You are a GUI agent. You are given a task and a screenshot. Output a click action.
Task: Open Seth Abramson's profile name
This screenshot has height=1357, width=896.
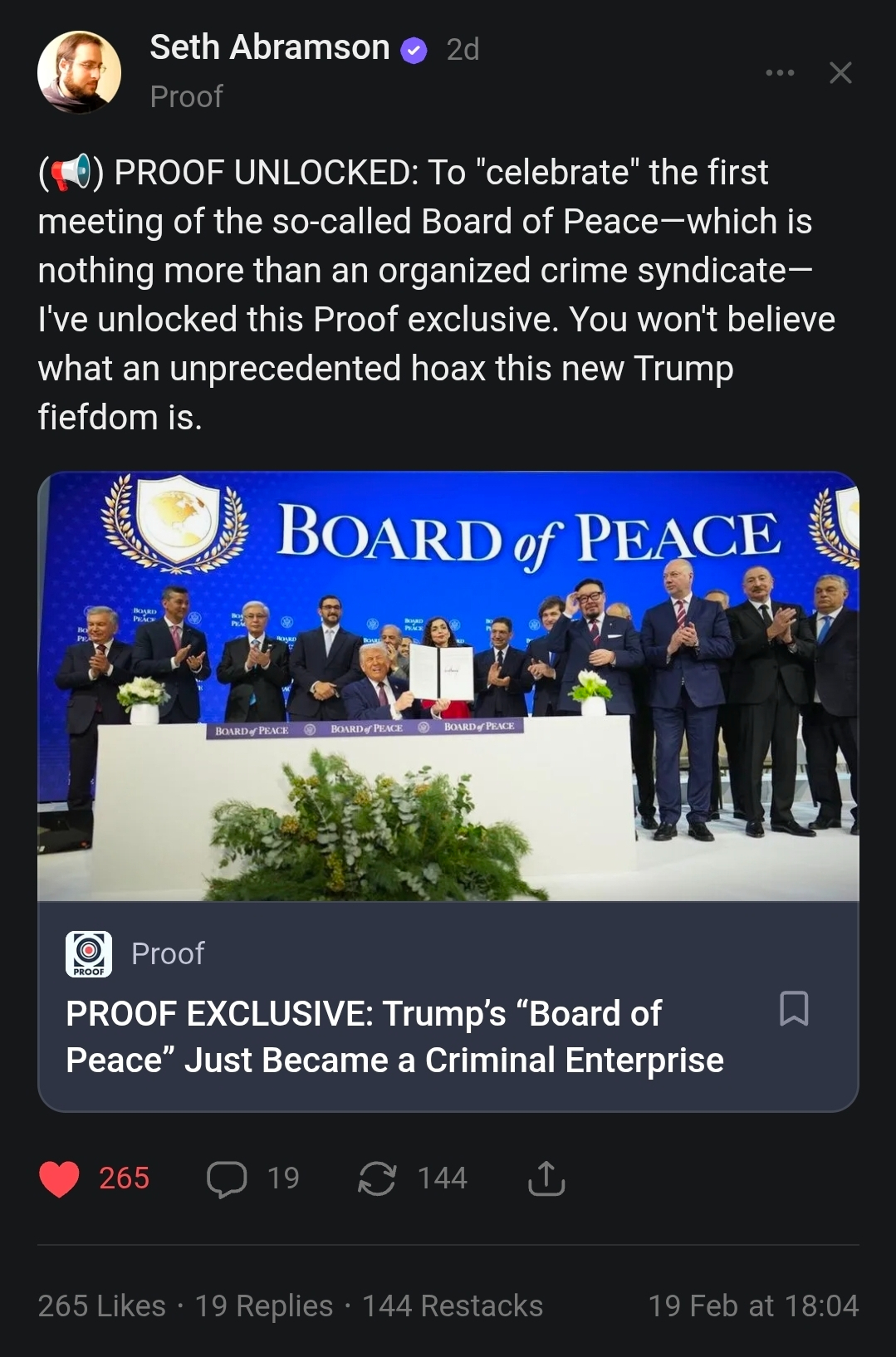pyautogui.click(x=269, y=48)
